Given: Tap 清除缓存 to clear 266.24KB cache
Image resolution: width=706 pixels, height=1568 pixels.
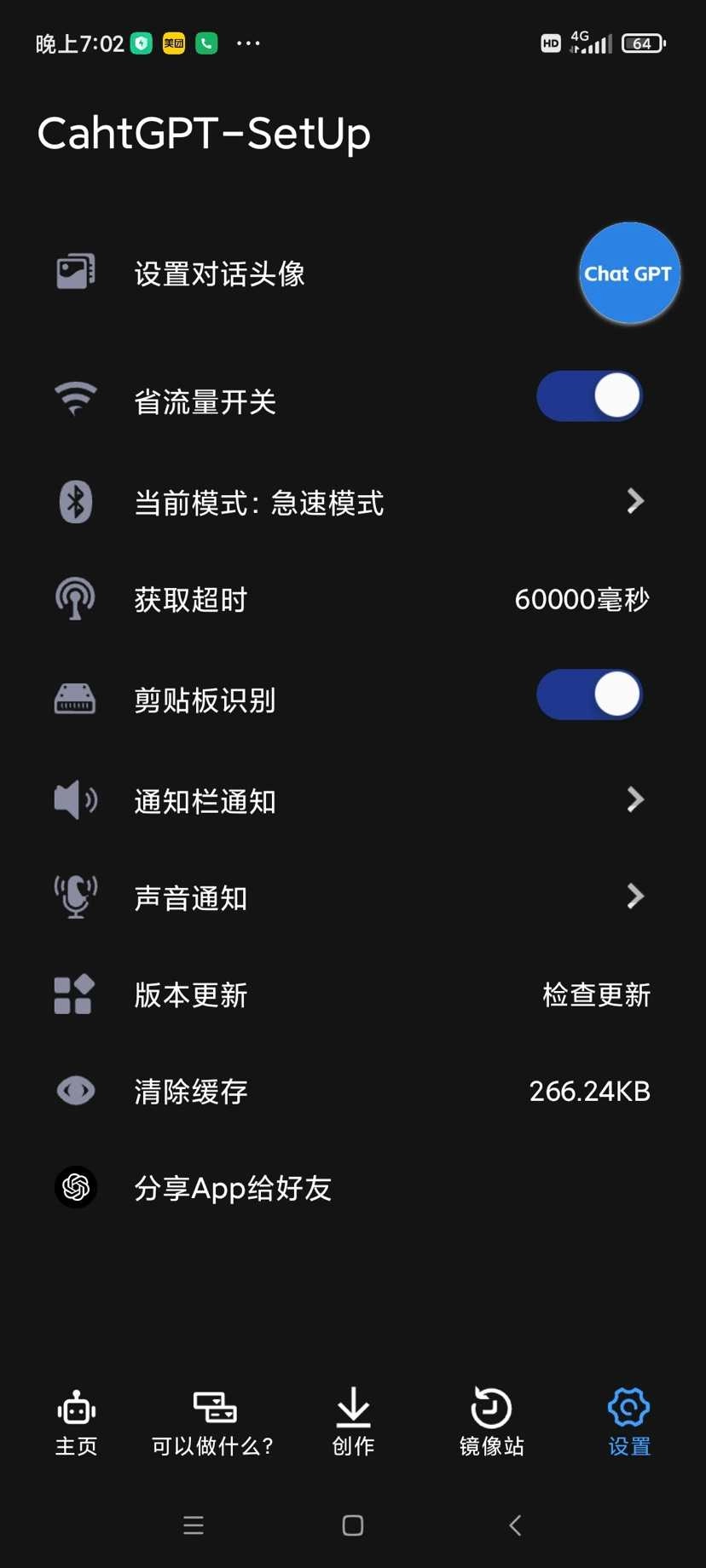Looking at the screenshot, I should 190,1091.
